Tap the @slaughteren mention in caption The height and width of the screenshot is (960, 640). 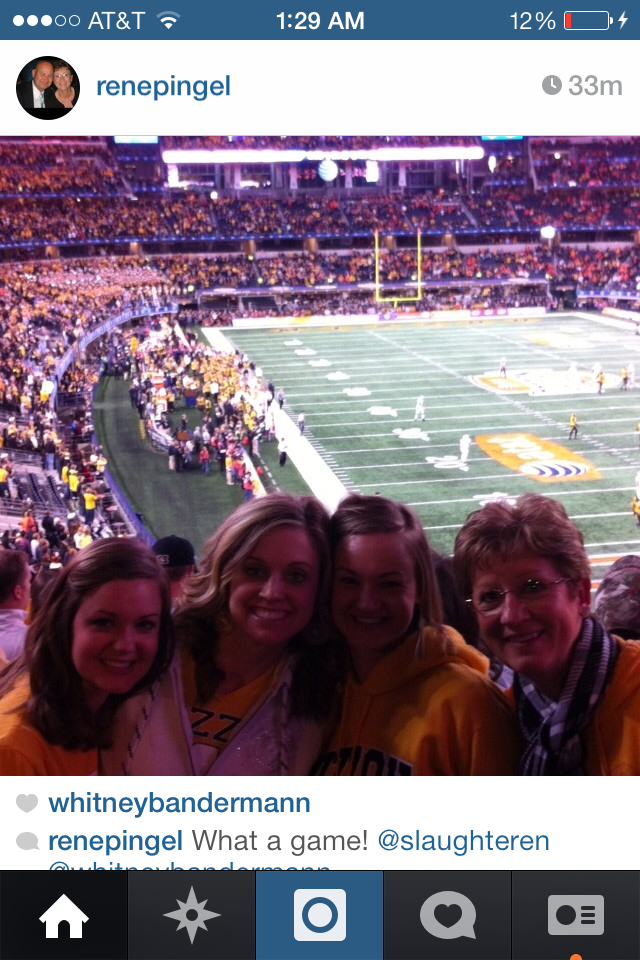pos(463,841)
